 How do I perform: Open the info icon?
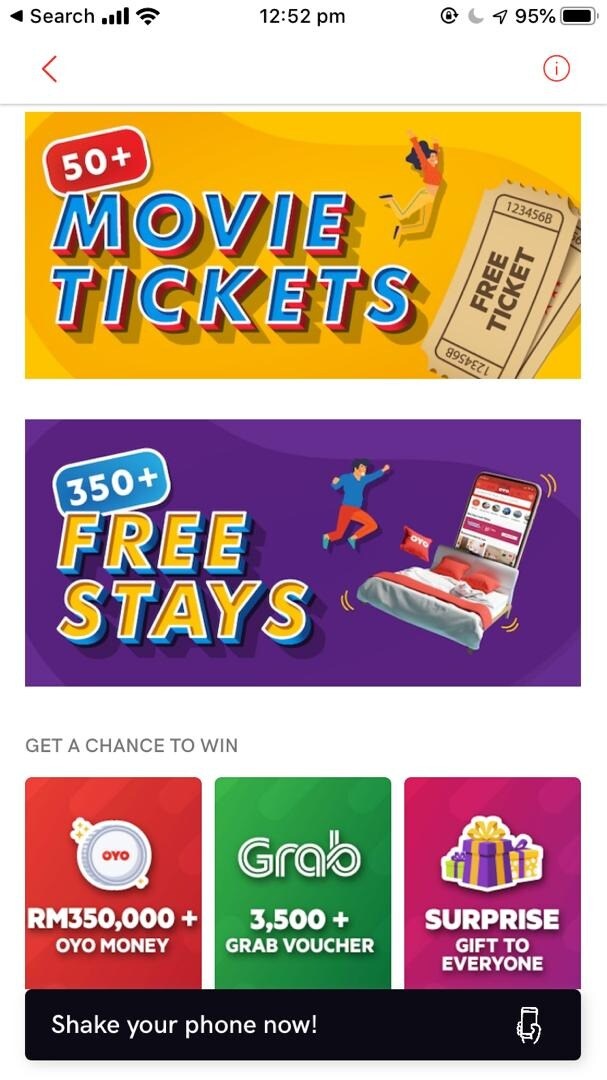[556, 69]
